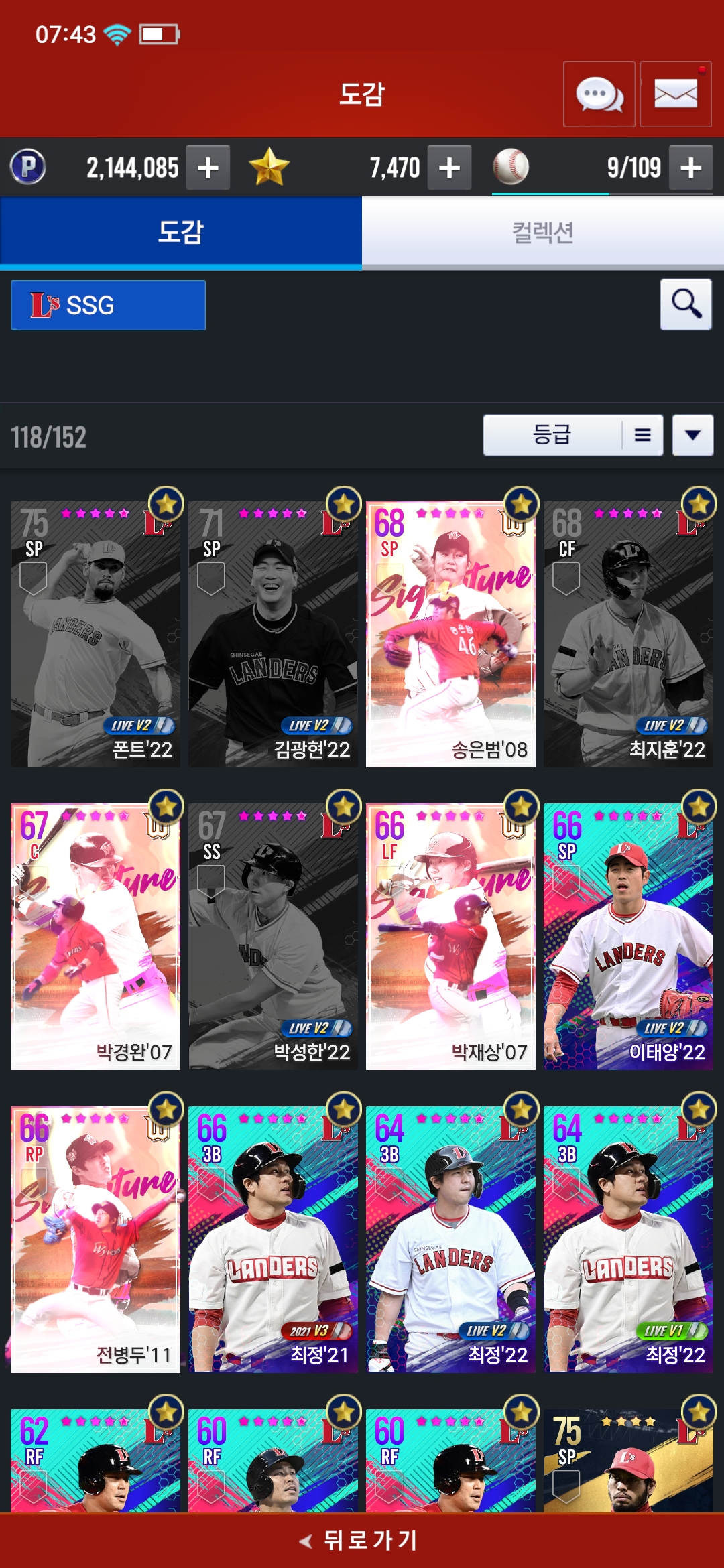724x1568 pixels.
Task: Add more stars with plus button
Action: click(x=449, y=168)
